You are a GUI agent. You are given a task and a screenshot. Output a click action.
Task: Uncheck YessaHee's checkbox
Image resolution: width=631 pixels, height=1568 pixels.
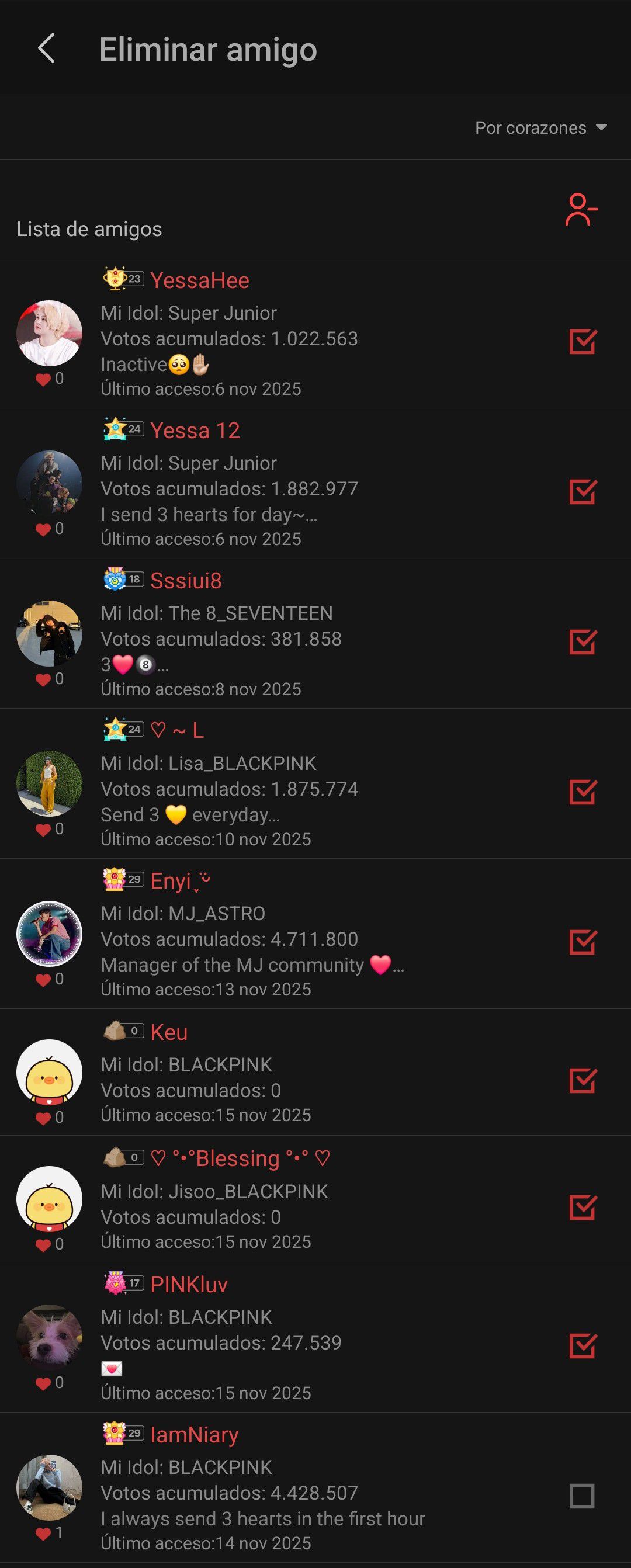click(583, 342)
